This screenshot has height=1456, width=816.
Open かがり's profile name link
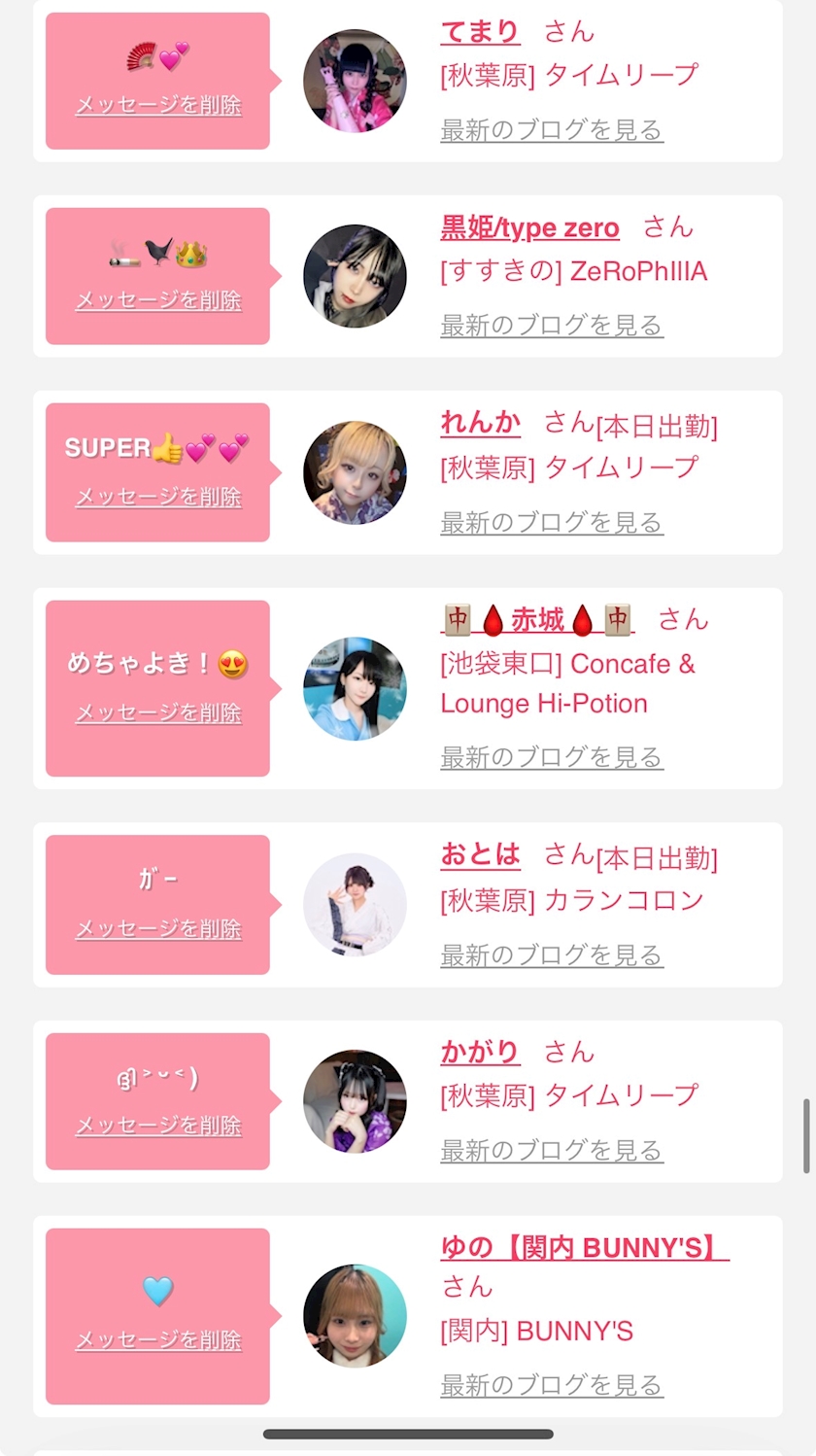(480, 1052)
